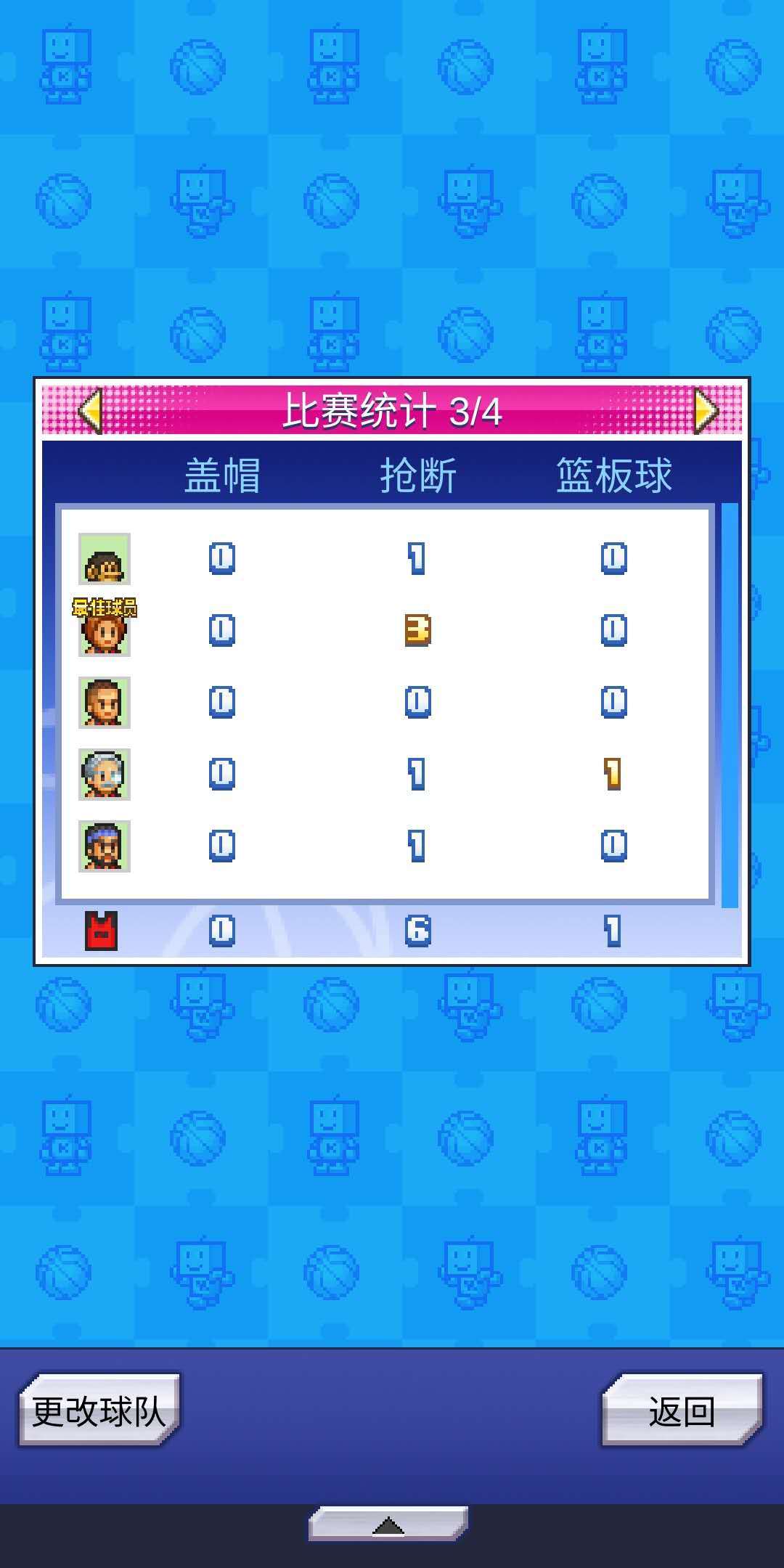Click the 最佳球员 best player portrait
This screenshot has height=1568, width=784.
pos(104,635)
